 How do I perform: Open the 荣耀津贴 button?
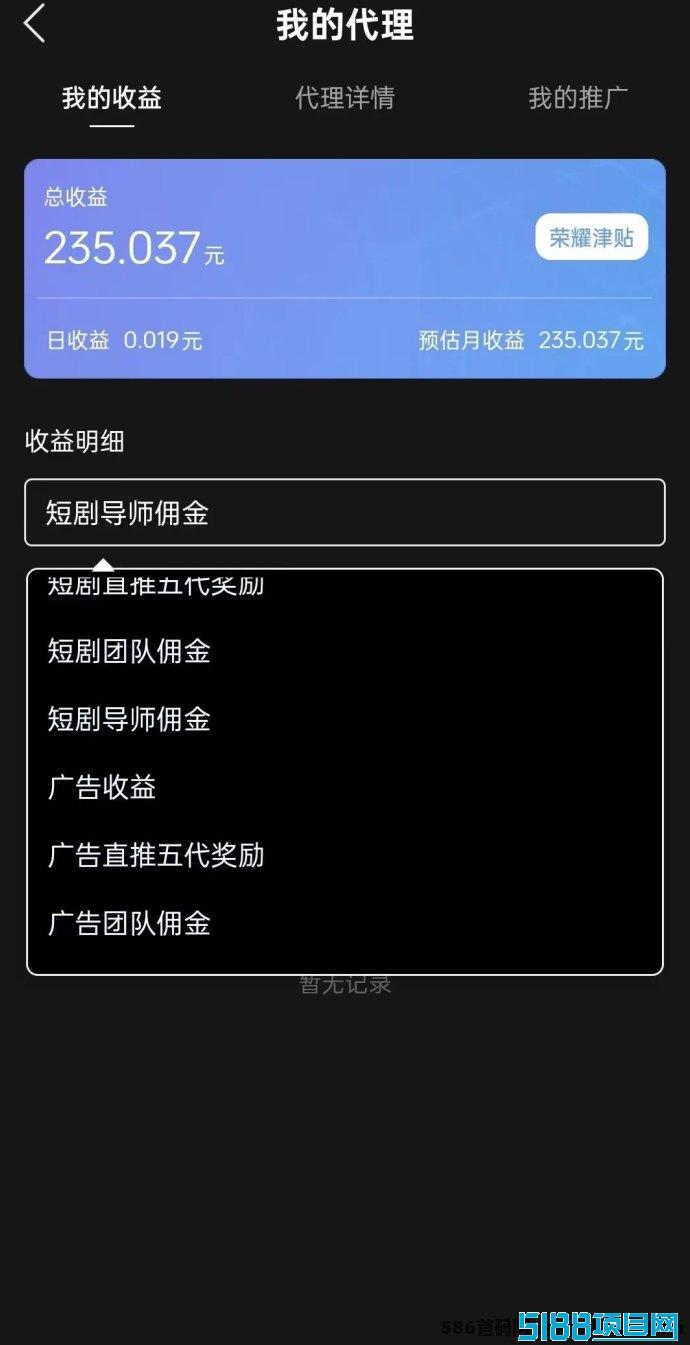[x=592, y=237]
